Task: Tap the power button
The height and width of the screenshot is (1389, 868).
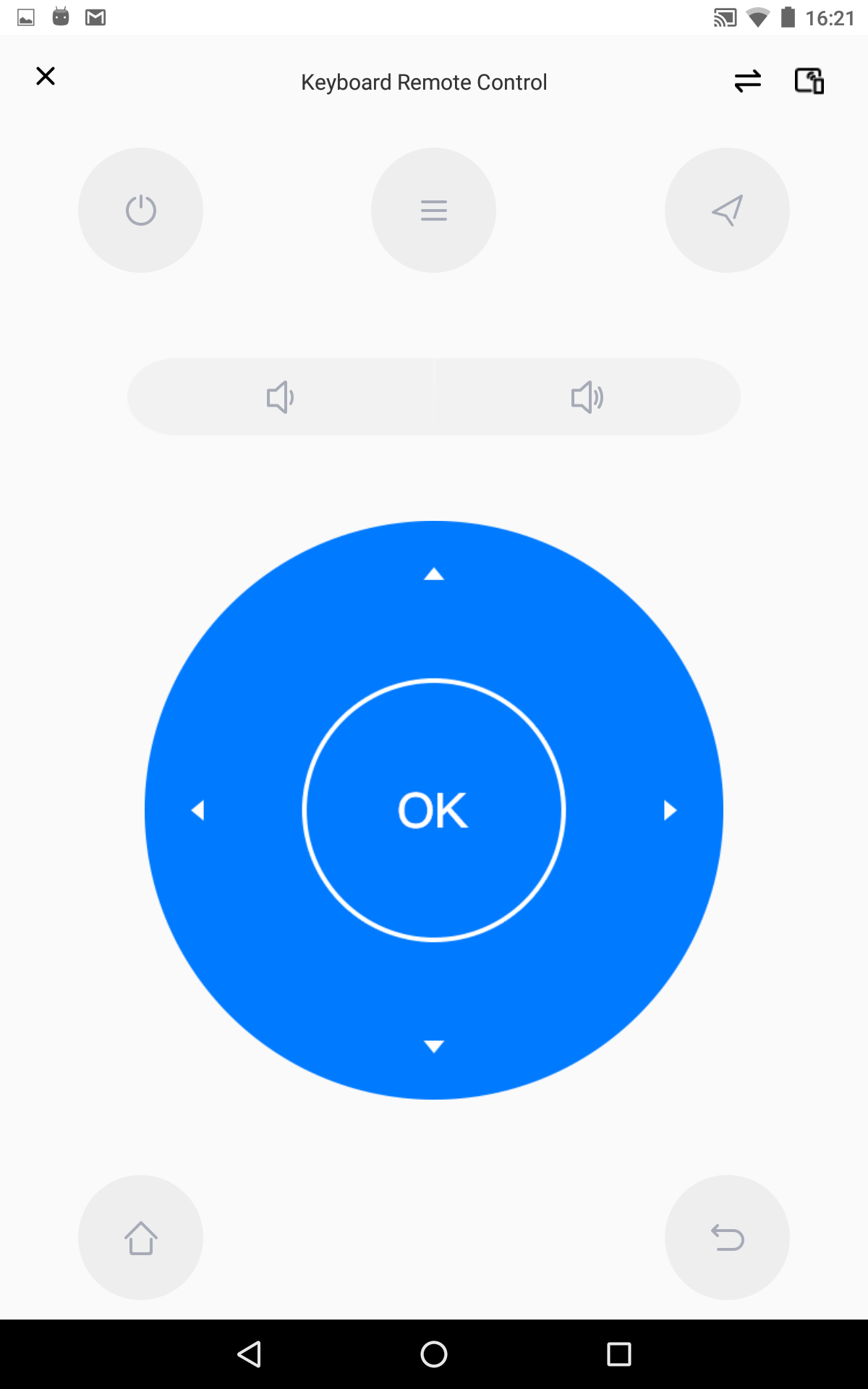Action: pos(140,211)
